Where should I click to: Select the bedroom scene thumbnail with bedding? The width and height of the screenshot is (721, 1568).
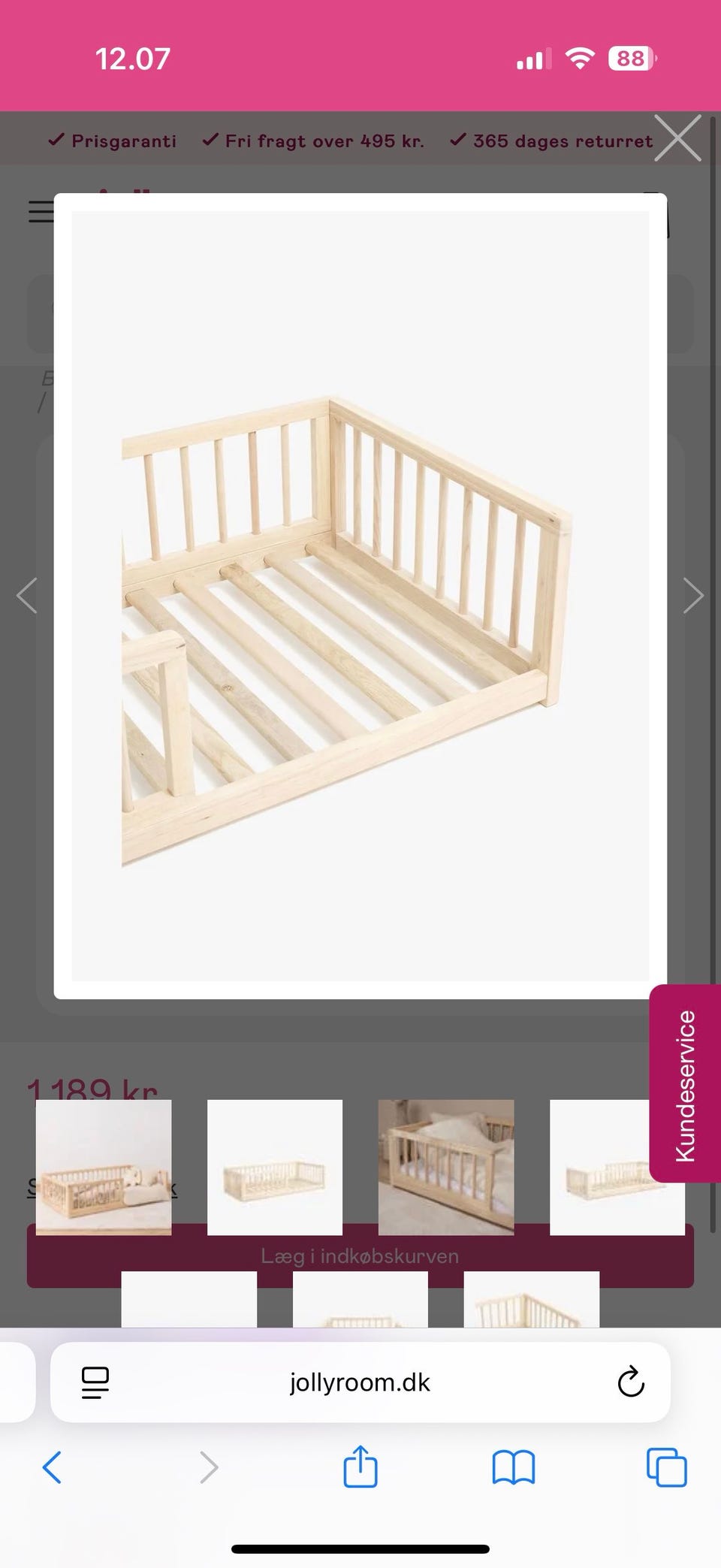point(446,1167)
